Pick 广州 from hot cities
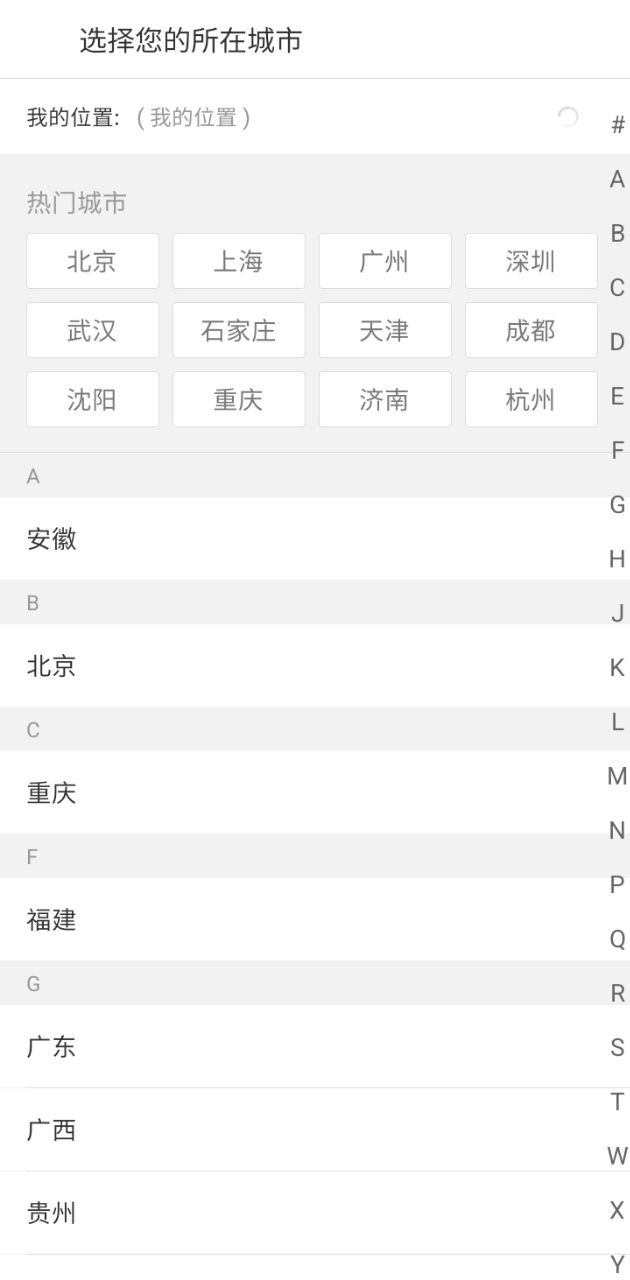The image size is (630, 1280). 385,261
